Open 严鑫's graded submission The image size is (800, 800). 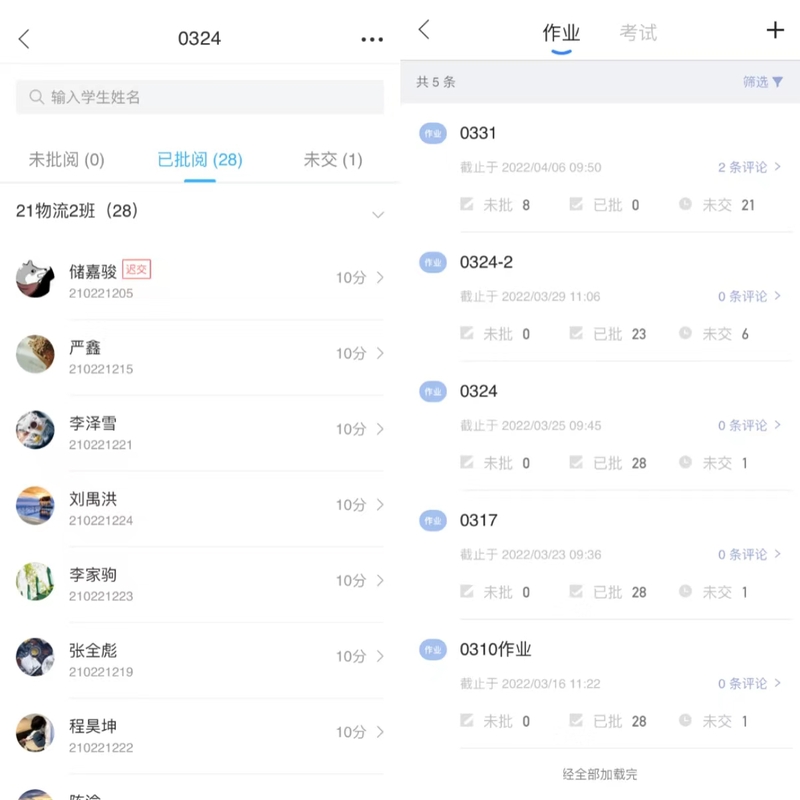pos(200,355)
